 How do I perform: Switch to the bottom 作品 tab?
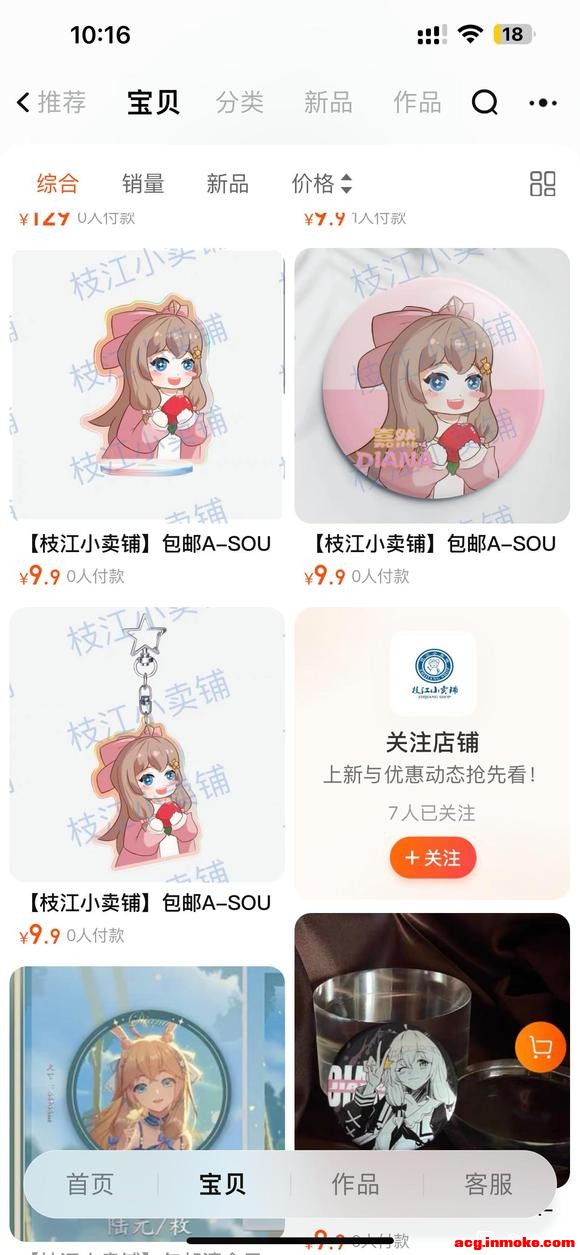[x=355, y=1184]
